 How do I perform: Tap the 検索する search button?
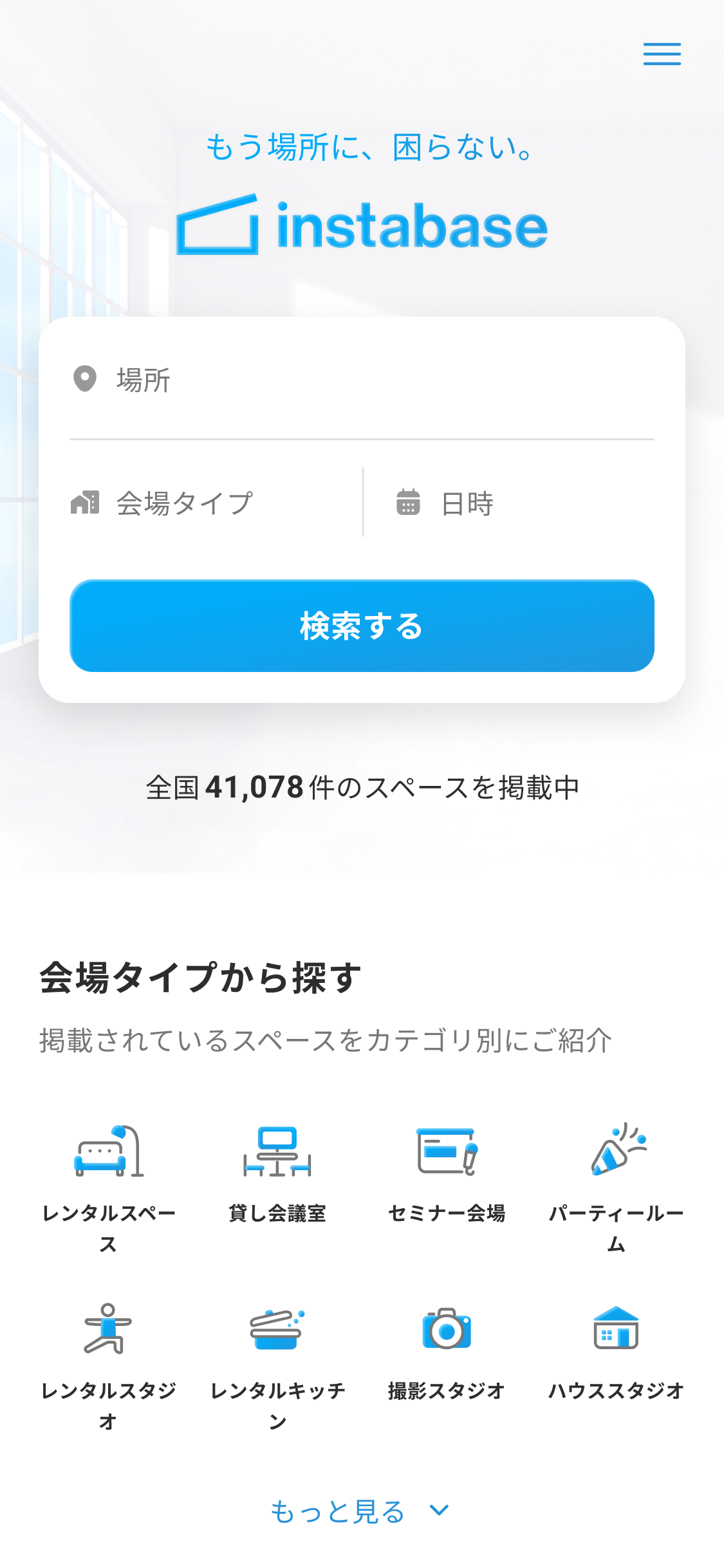tap(362, 626)
